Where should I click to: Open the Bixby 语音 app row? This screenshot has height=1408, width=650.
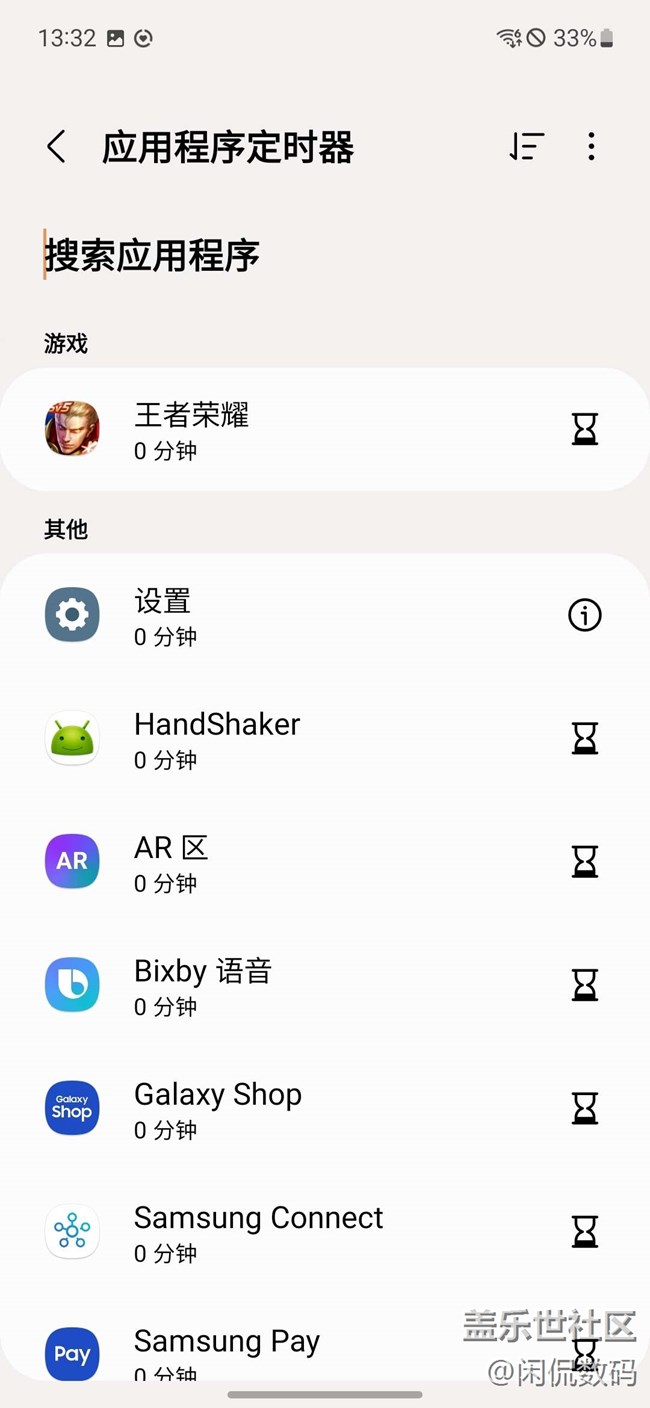click(x=300, y=985)
